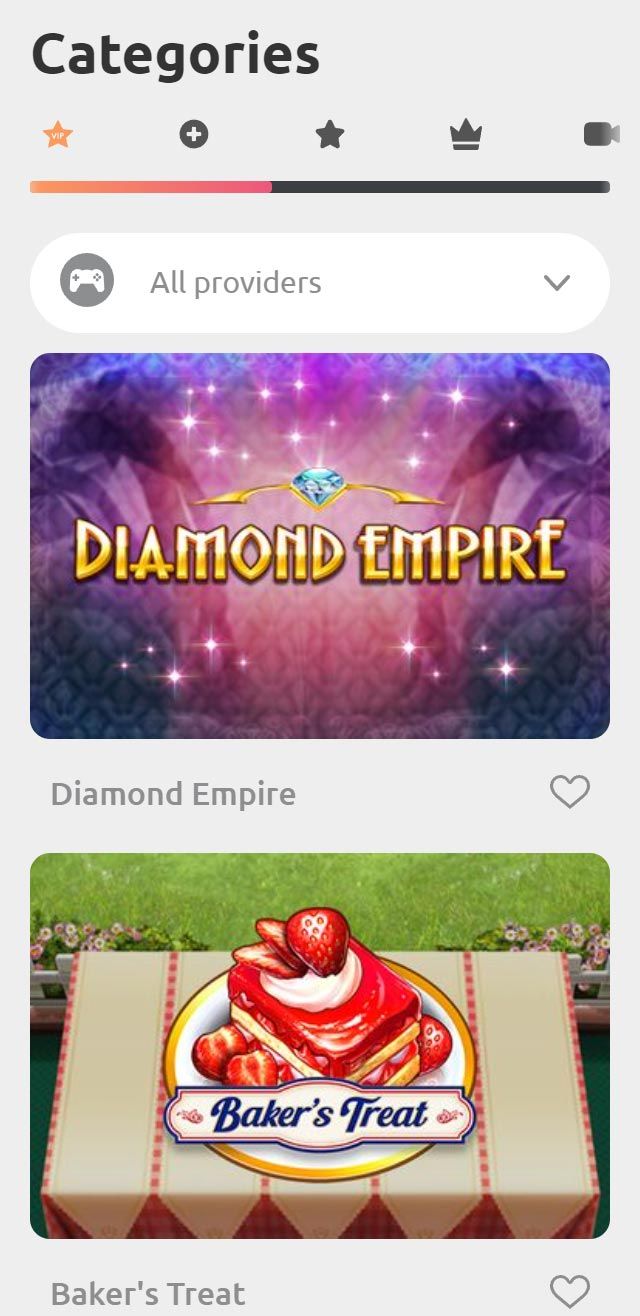The height and width of the screenshot is (1316, 640).
Task: Open the video camera category
Action: click(x=601, y=134)
